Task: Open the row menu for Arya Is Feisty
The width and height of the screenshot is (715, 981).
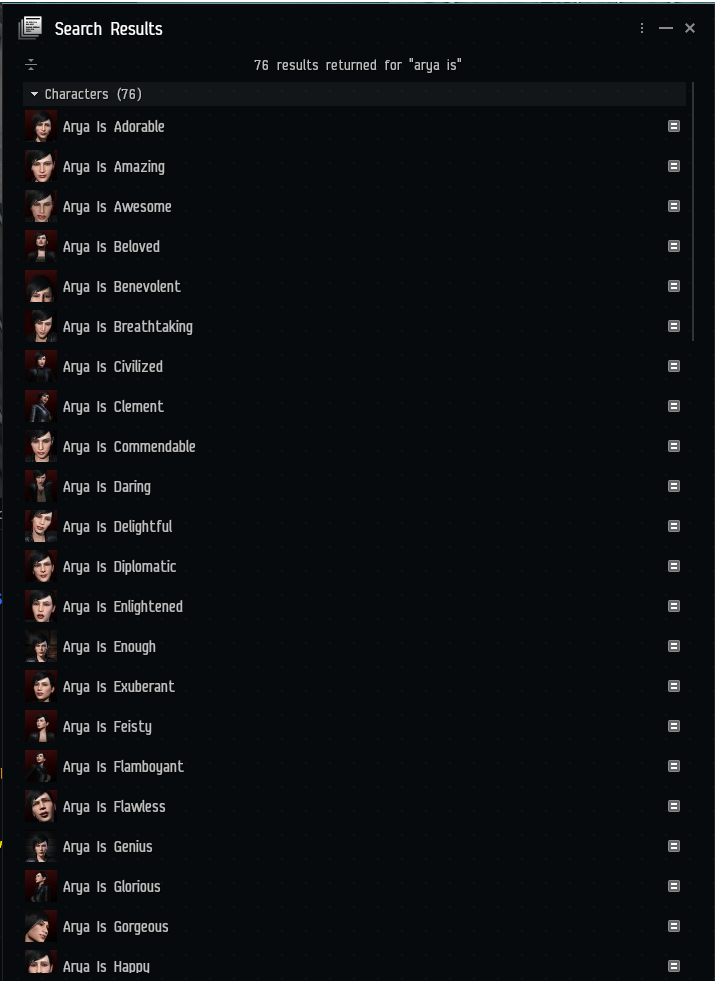Action: (x=674, y=727)
